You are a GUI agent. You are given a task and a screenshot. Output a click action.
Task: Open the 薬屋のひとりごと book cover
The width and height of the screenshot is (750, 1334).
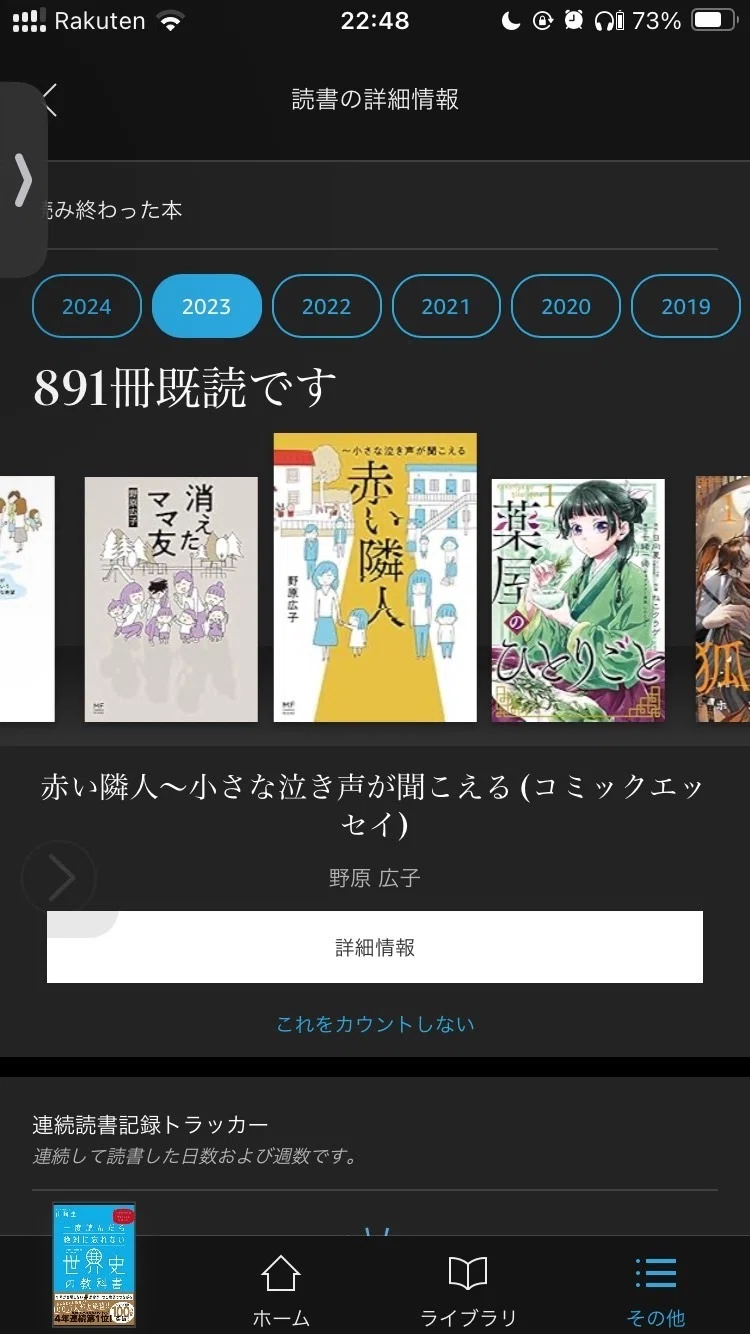click(578, 600)
